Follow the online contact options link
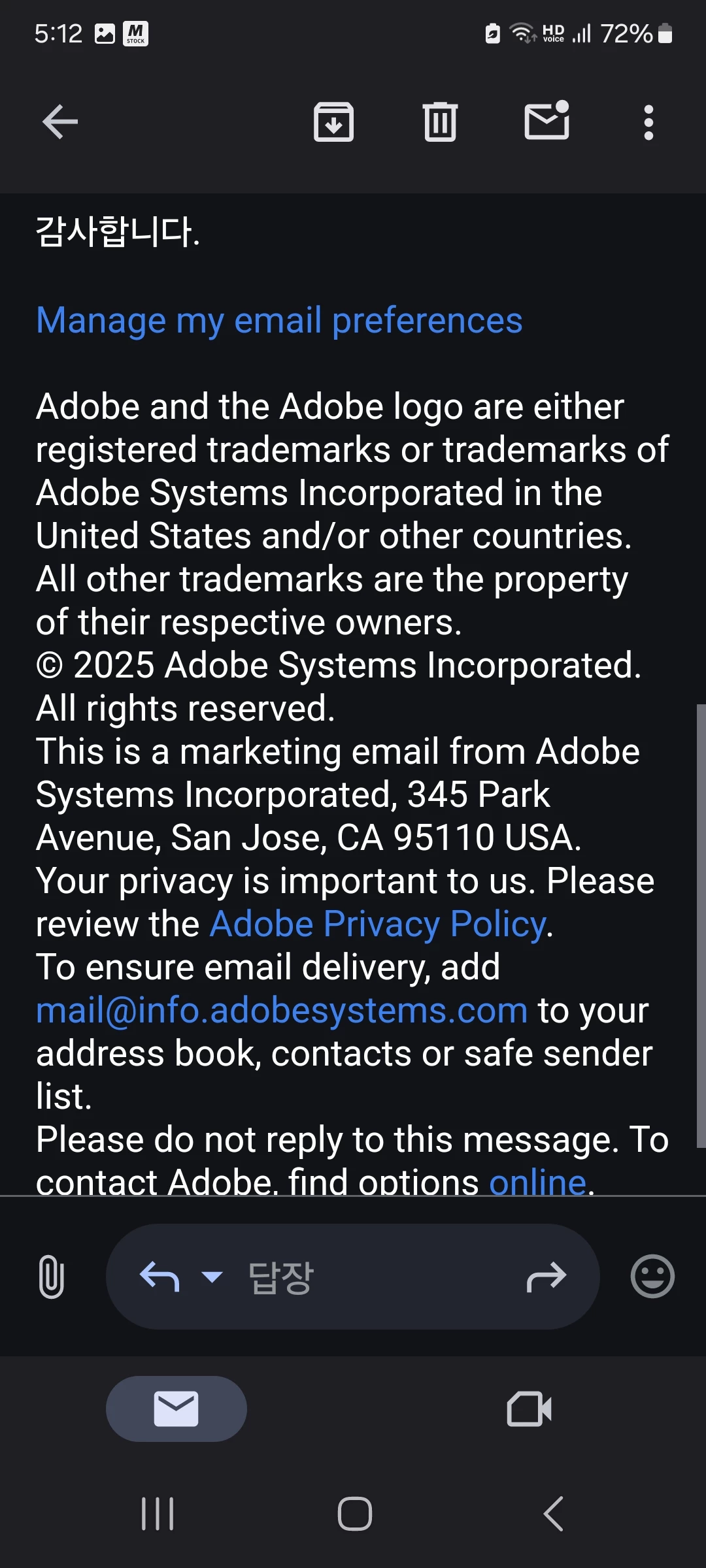The image size is (706, 1568). (537, 1180)
